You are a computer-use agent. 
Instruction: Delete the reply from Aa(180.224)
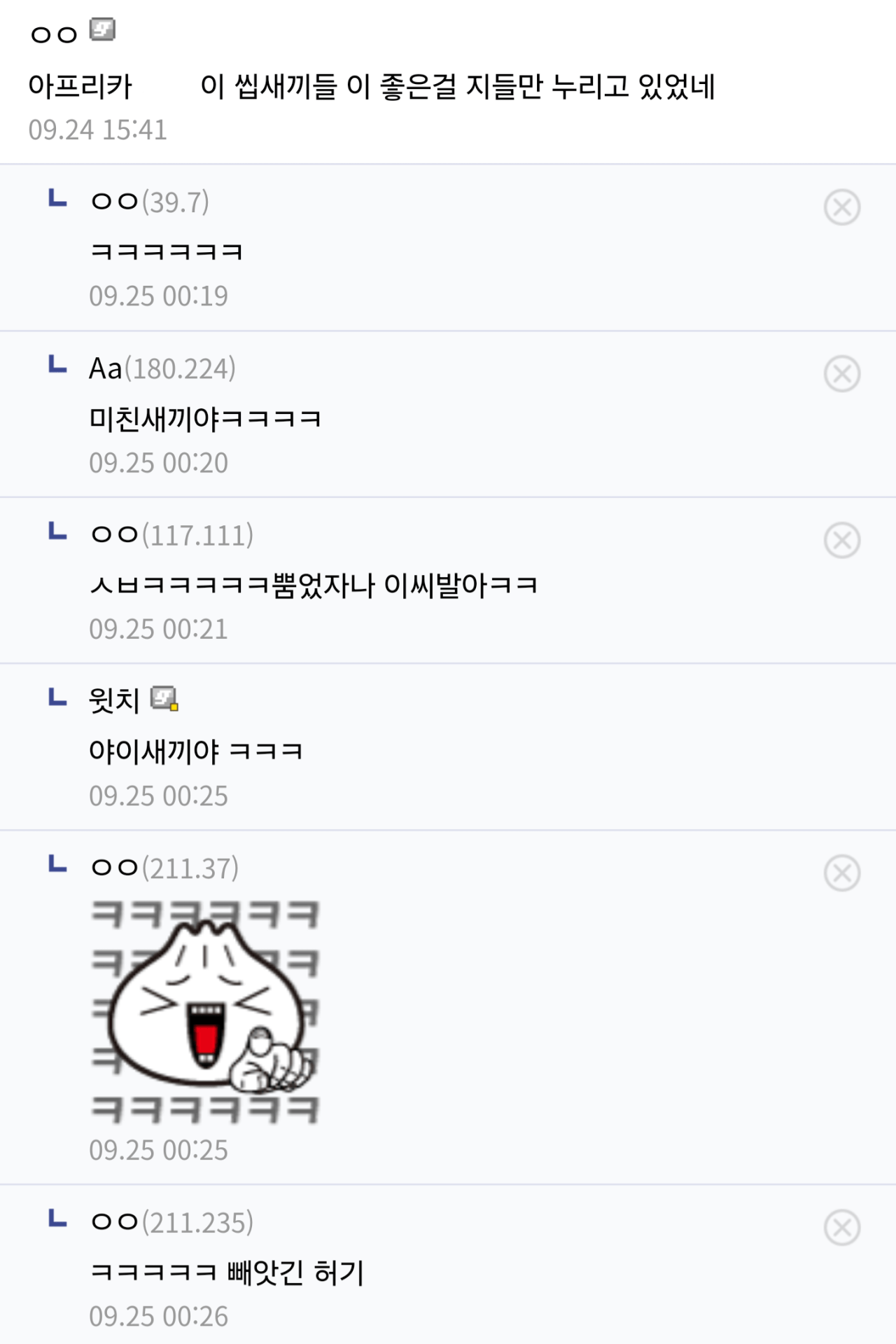point(841,374)
